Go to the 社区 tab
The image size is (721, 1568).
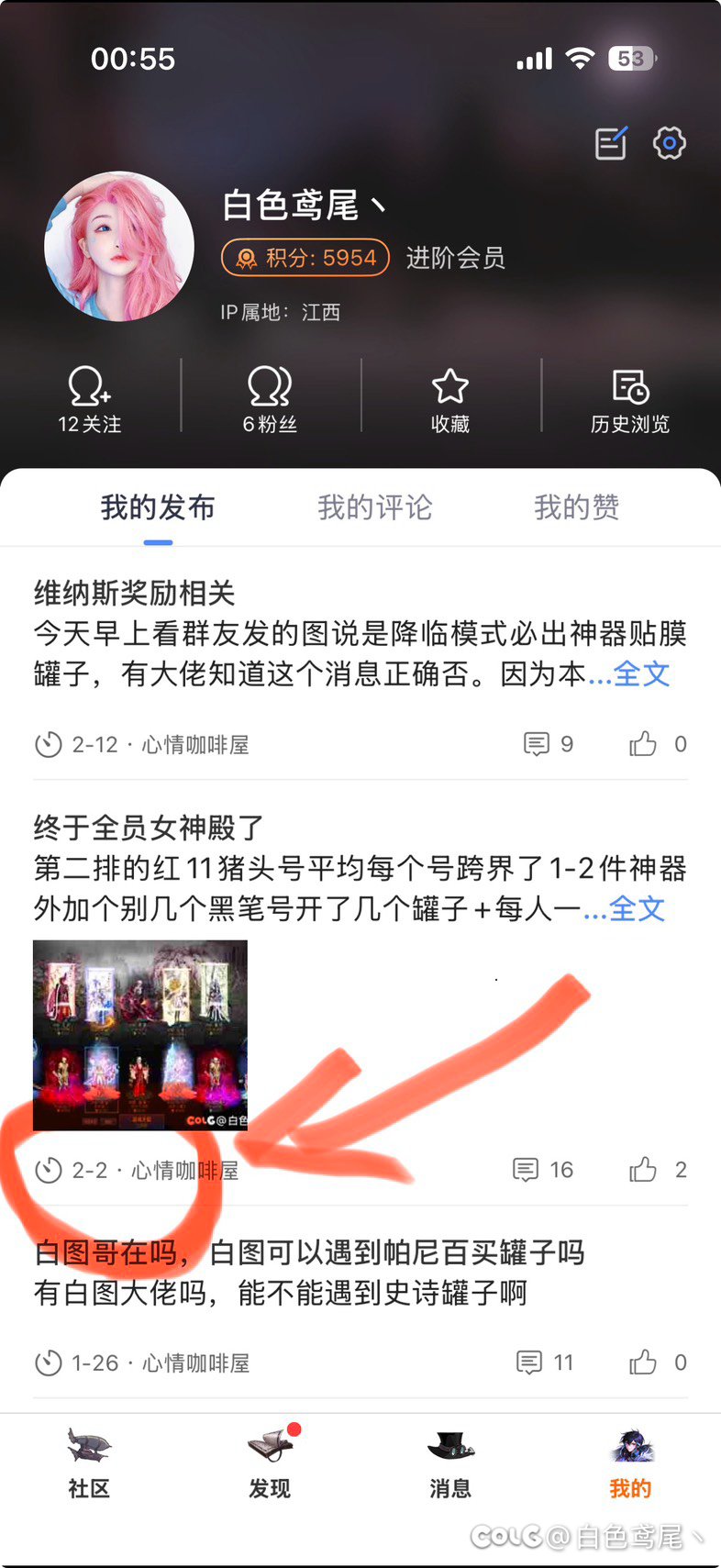[x=89, y=1463]
